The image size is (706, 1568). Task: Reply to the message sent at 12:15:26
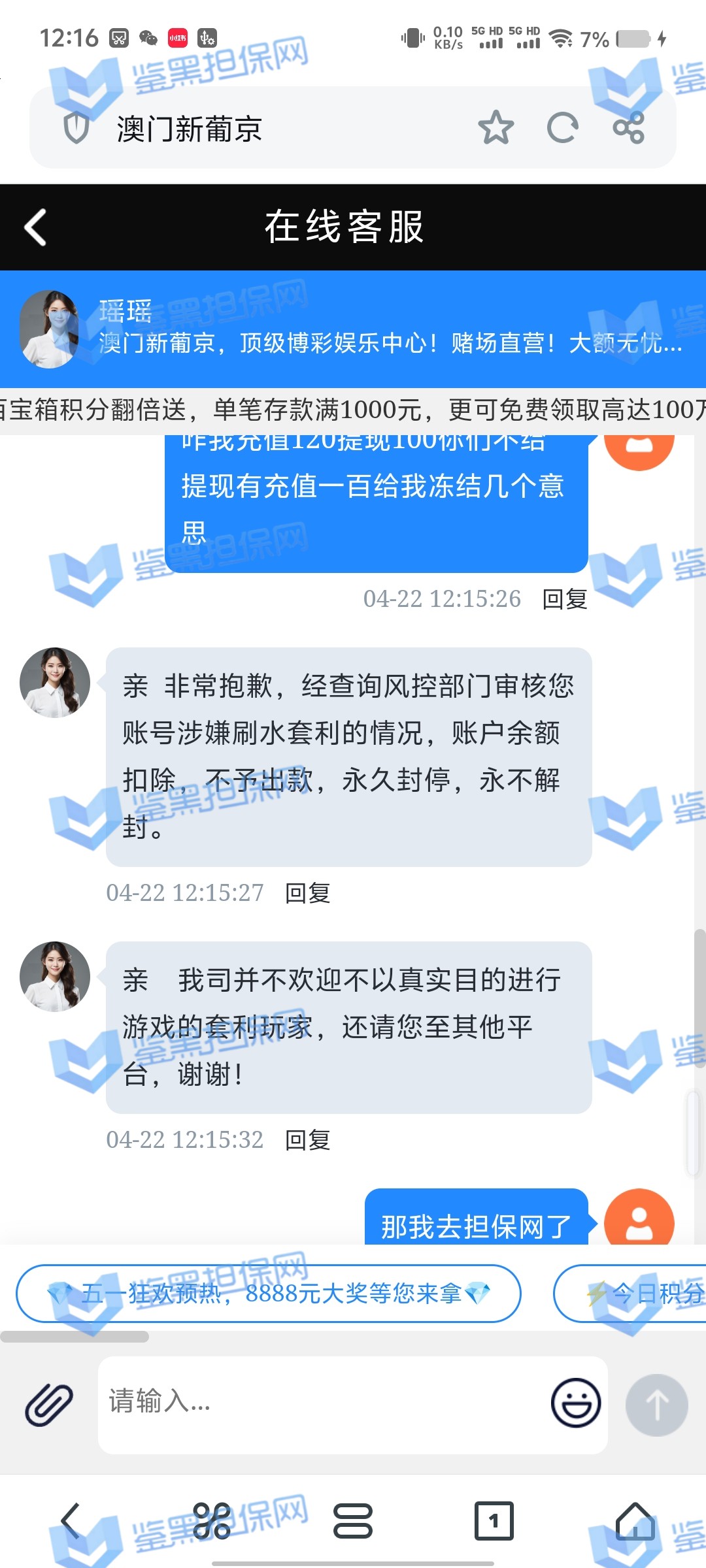[565, 598]
